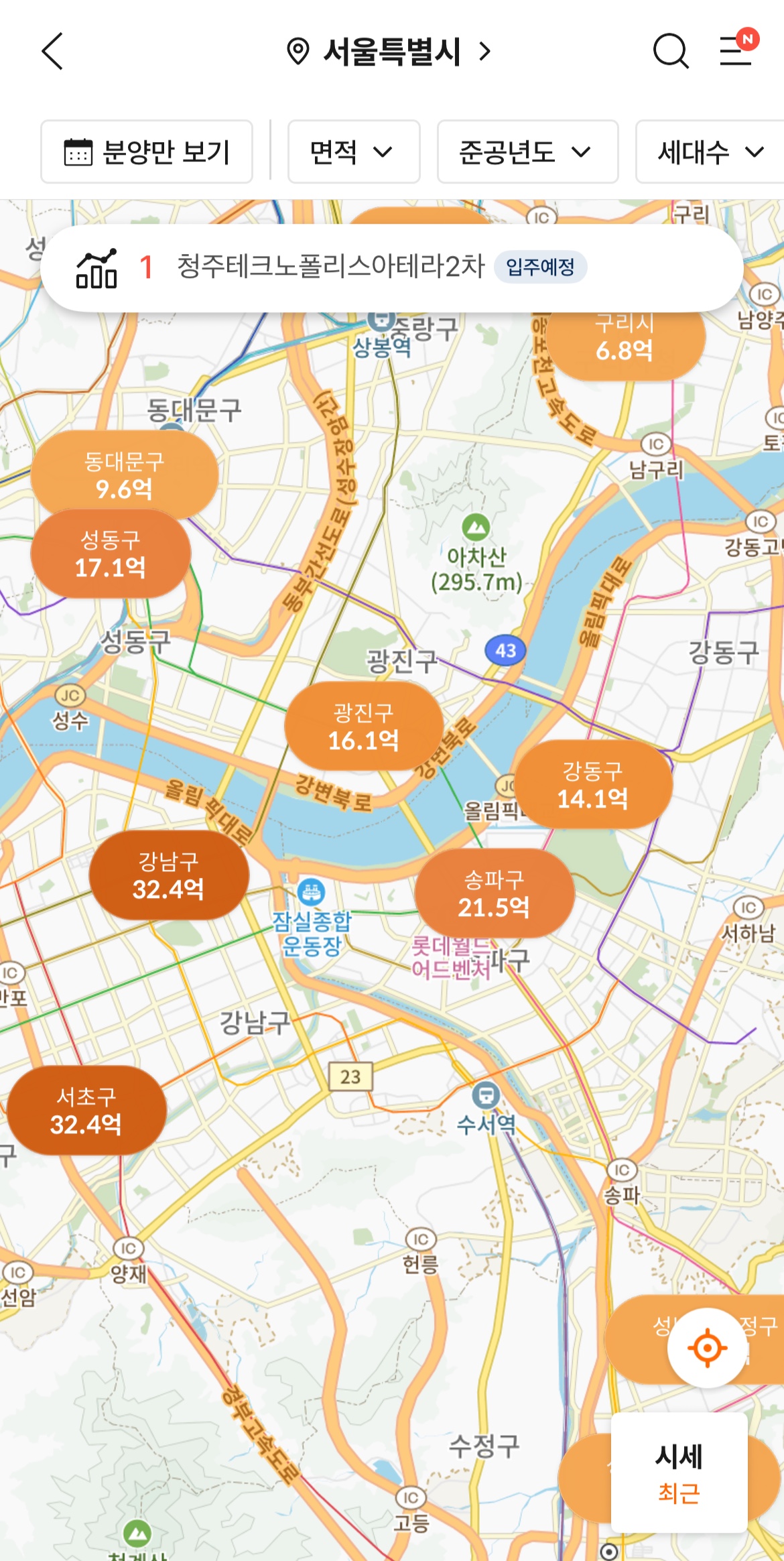Go back using the top-left arrow
Viewport: 784px width, 1561px height.
tap(52, 51)
